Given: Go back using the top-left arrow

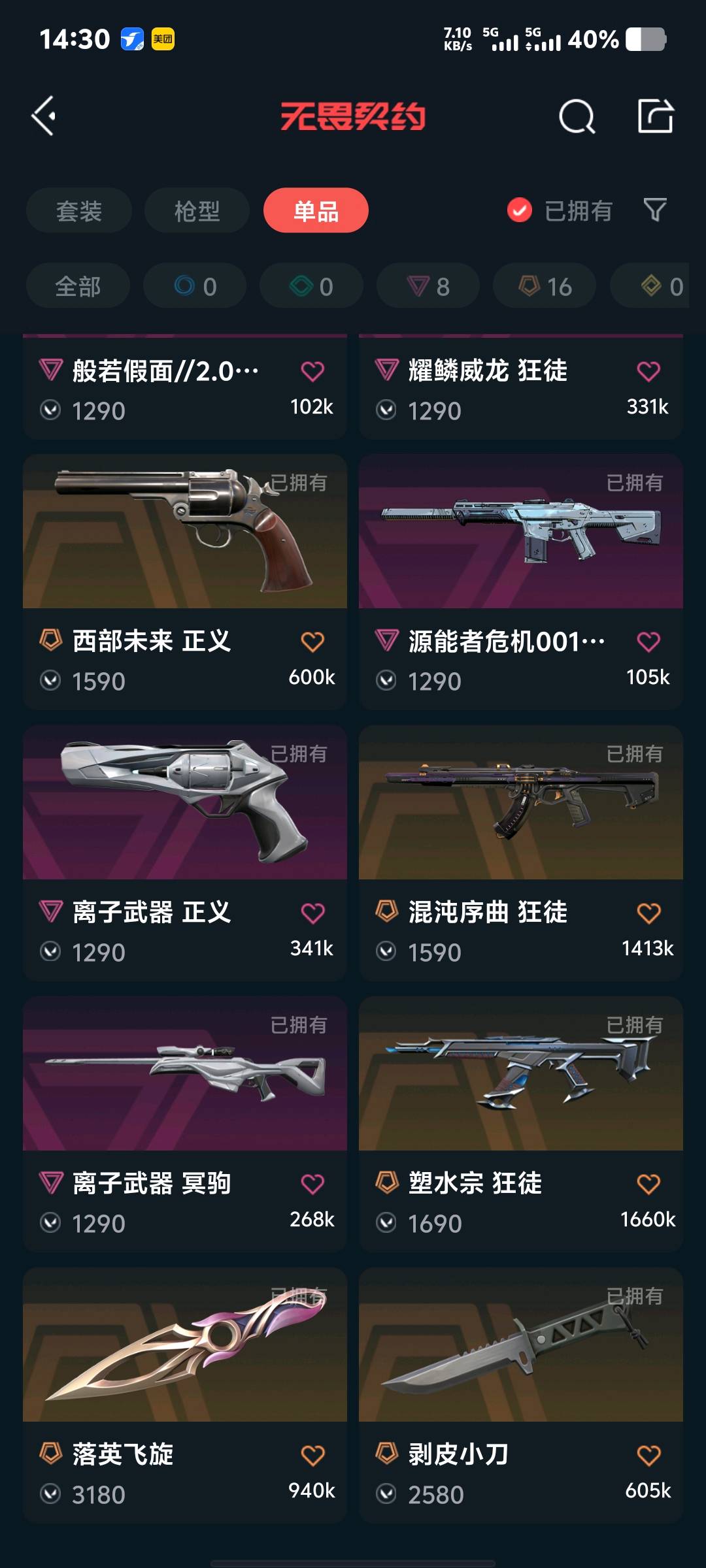Looking at the screenshot, I should [x=44, y=116].
